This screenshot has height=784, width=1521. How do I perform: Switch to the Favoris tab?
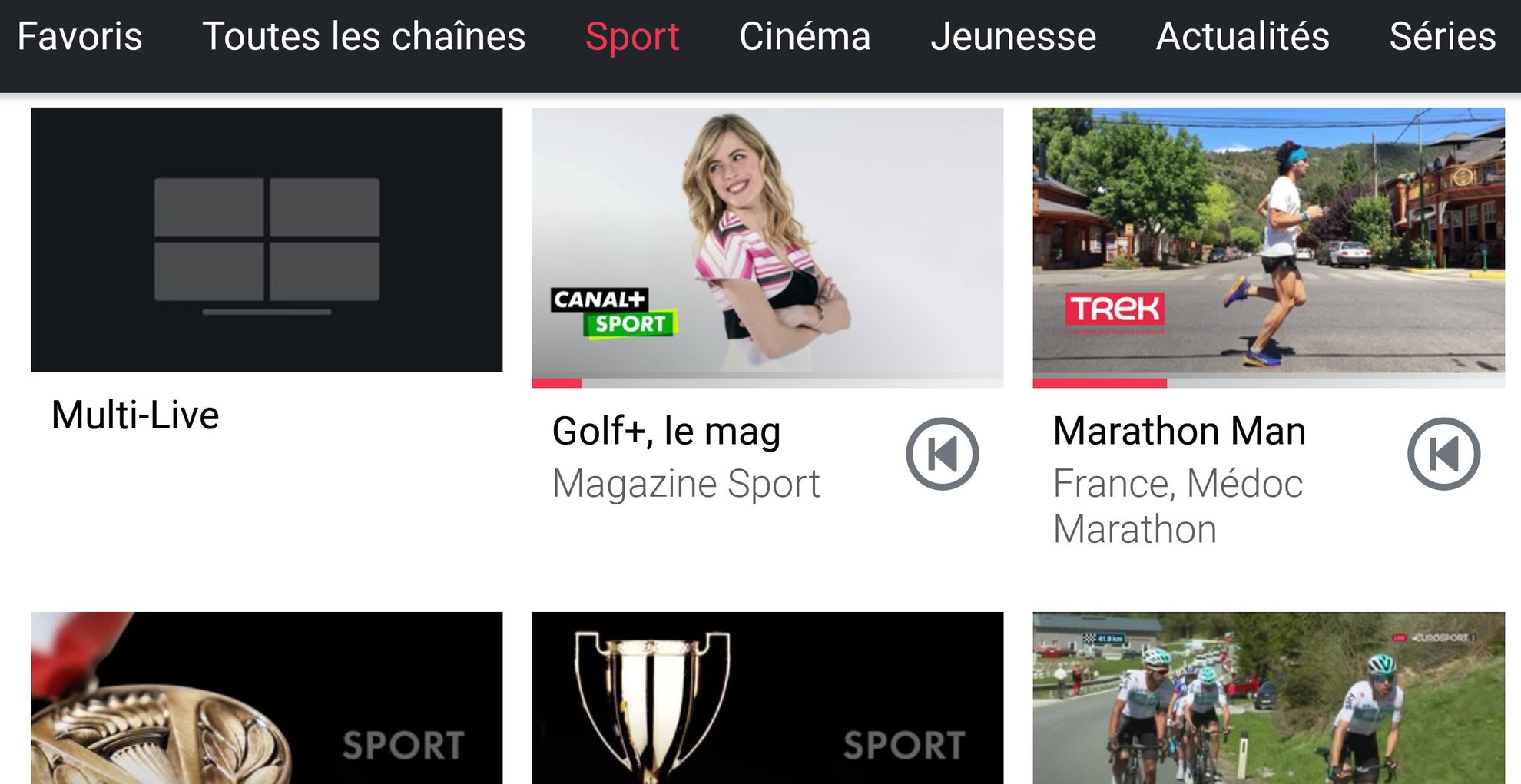[x=80, y=37]
